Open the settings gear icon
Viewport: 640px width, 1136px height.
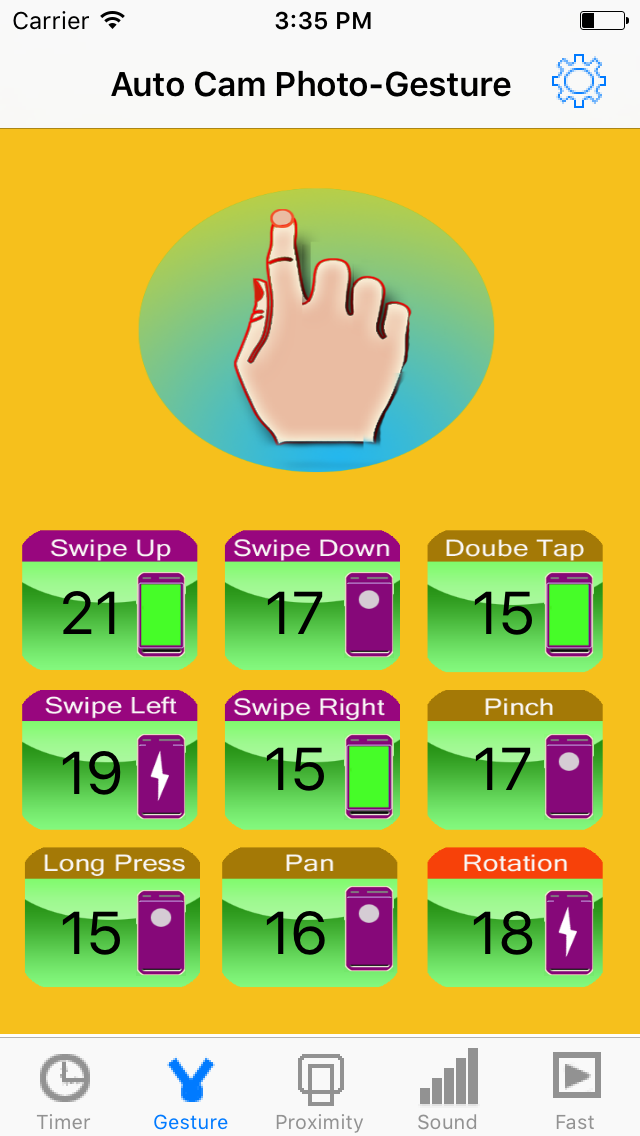click(578, 82)
